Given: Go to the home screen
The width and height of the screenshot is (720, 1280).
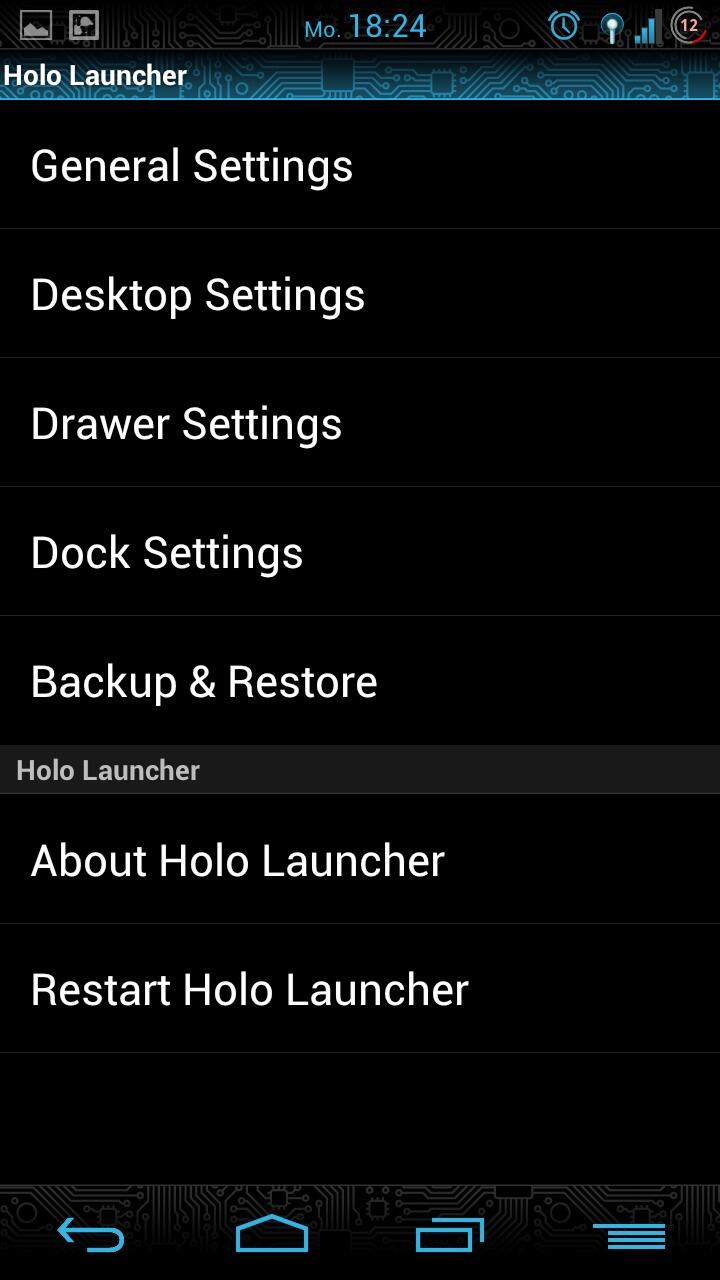Looking at the screenshot, I should (x=272, y=1233).
